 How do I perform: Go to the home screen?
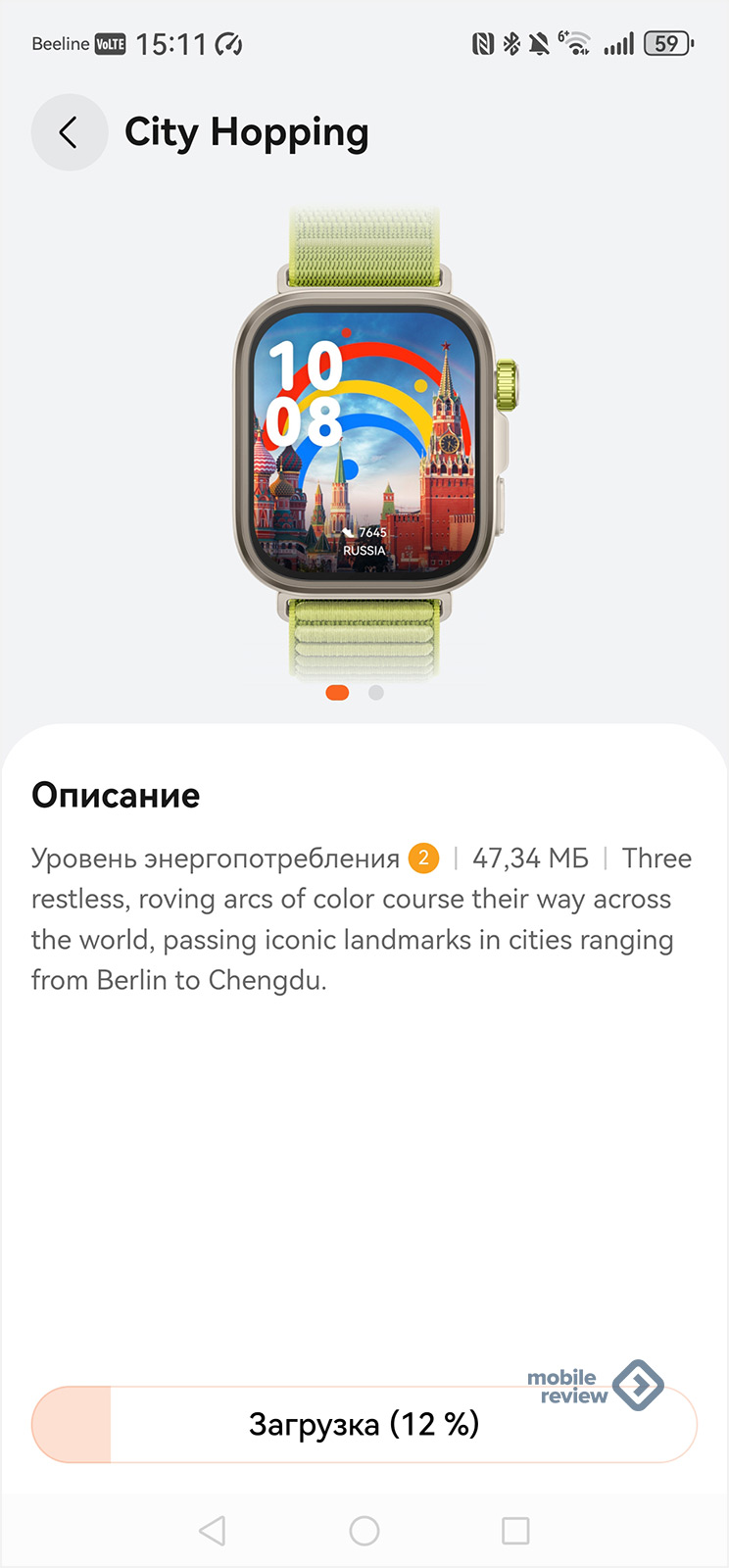point(364,1530)
